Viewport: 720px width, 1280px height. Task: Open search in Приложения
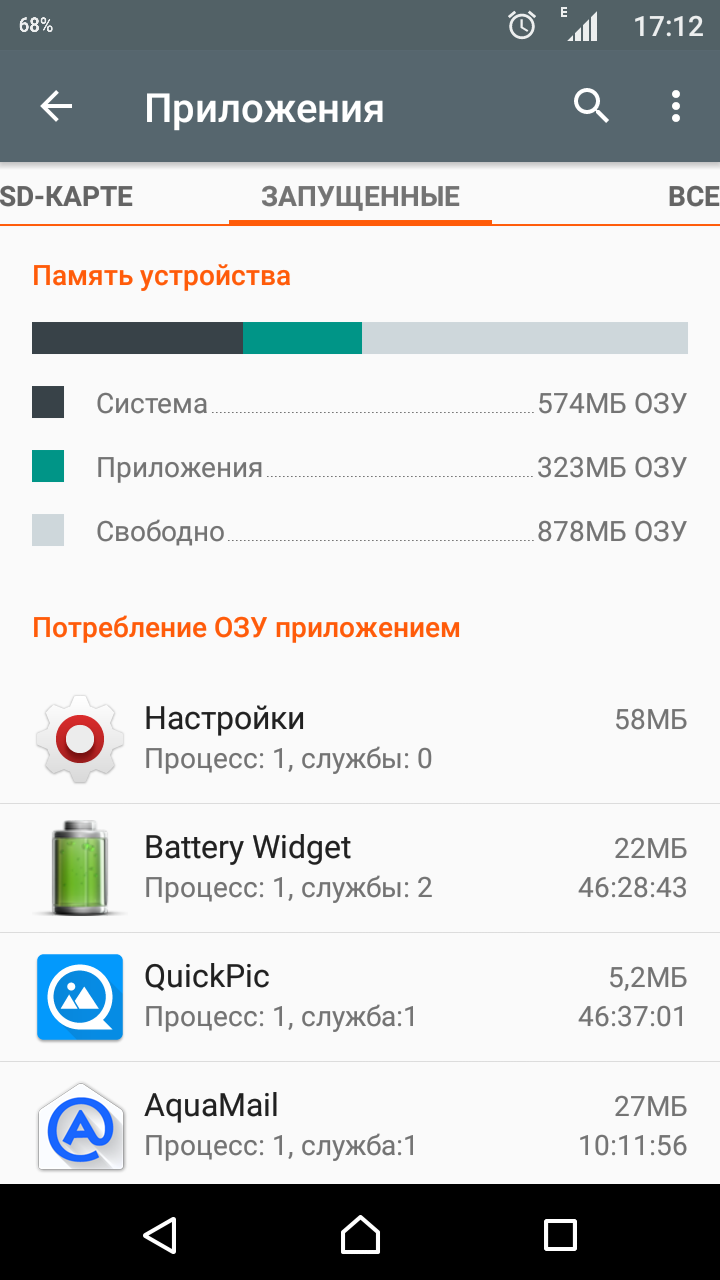point(591,106)
